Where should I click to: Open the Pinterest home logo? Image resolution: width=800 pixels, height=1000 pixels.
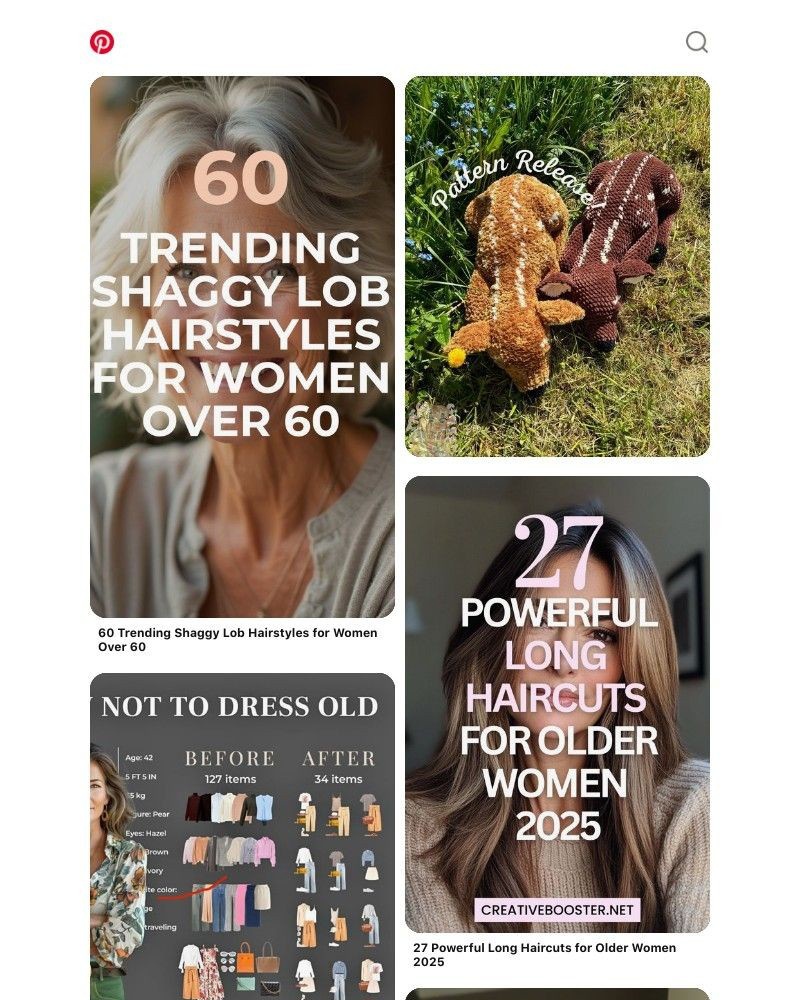click(102, 42)
